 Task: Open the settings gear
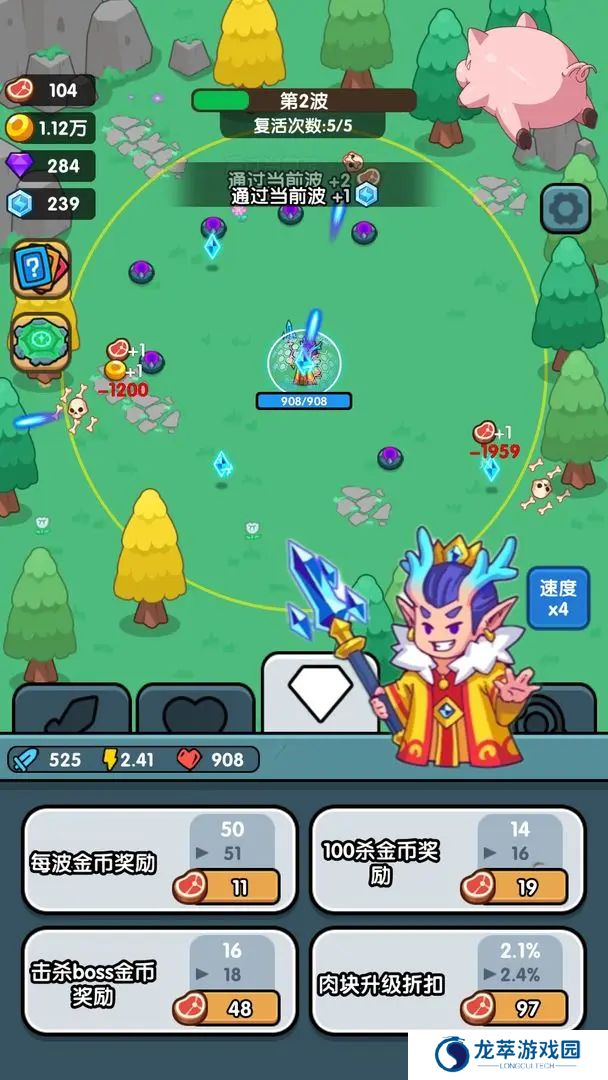(x=565, y=208)
